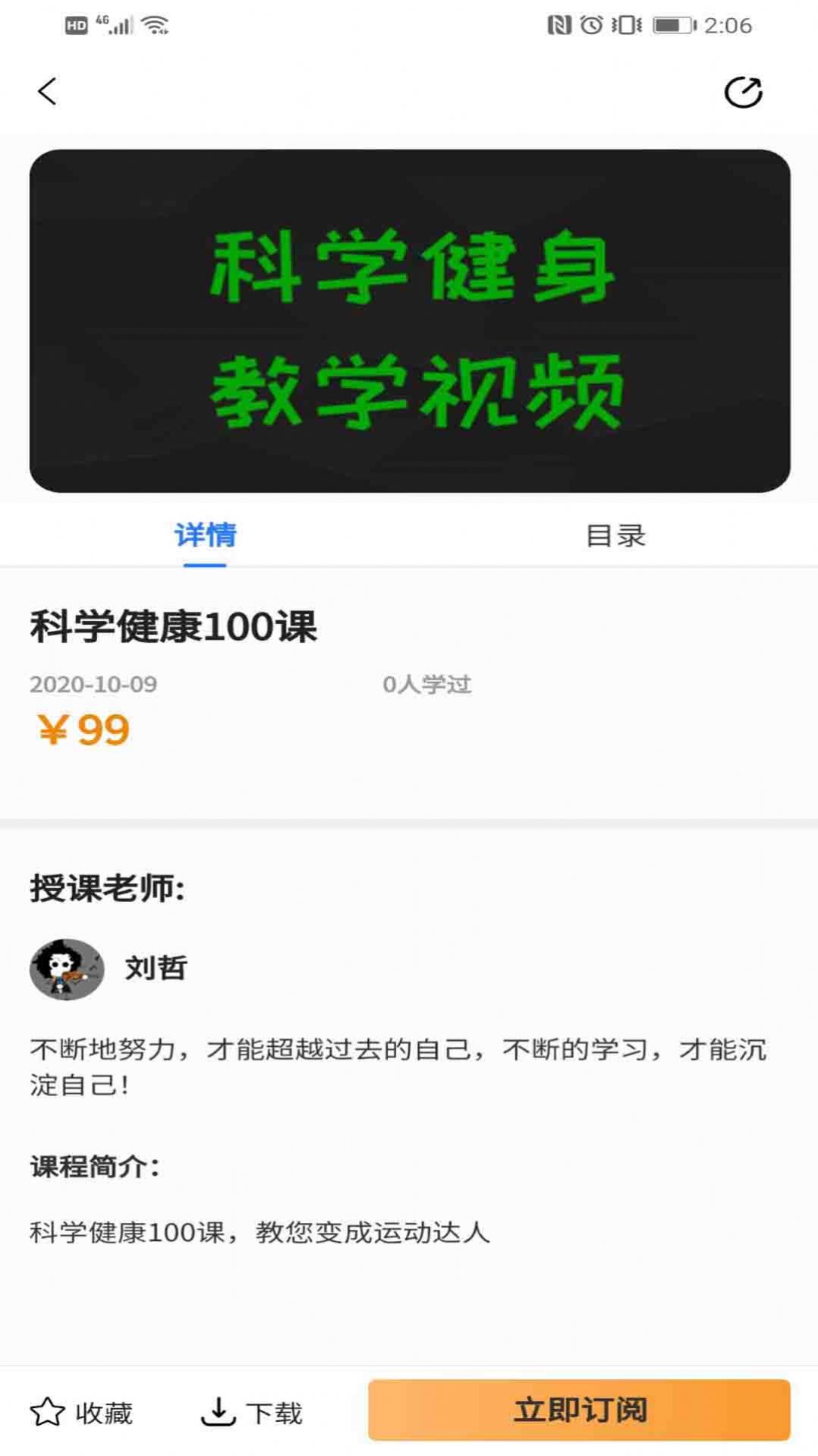
Task: Tap the NFC icon in status bar
Action: [x=556, y=24]
